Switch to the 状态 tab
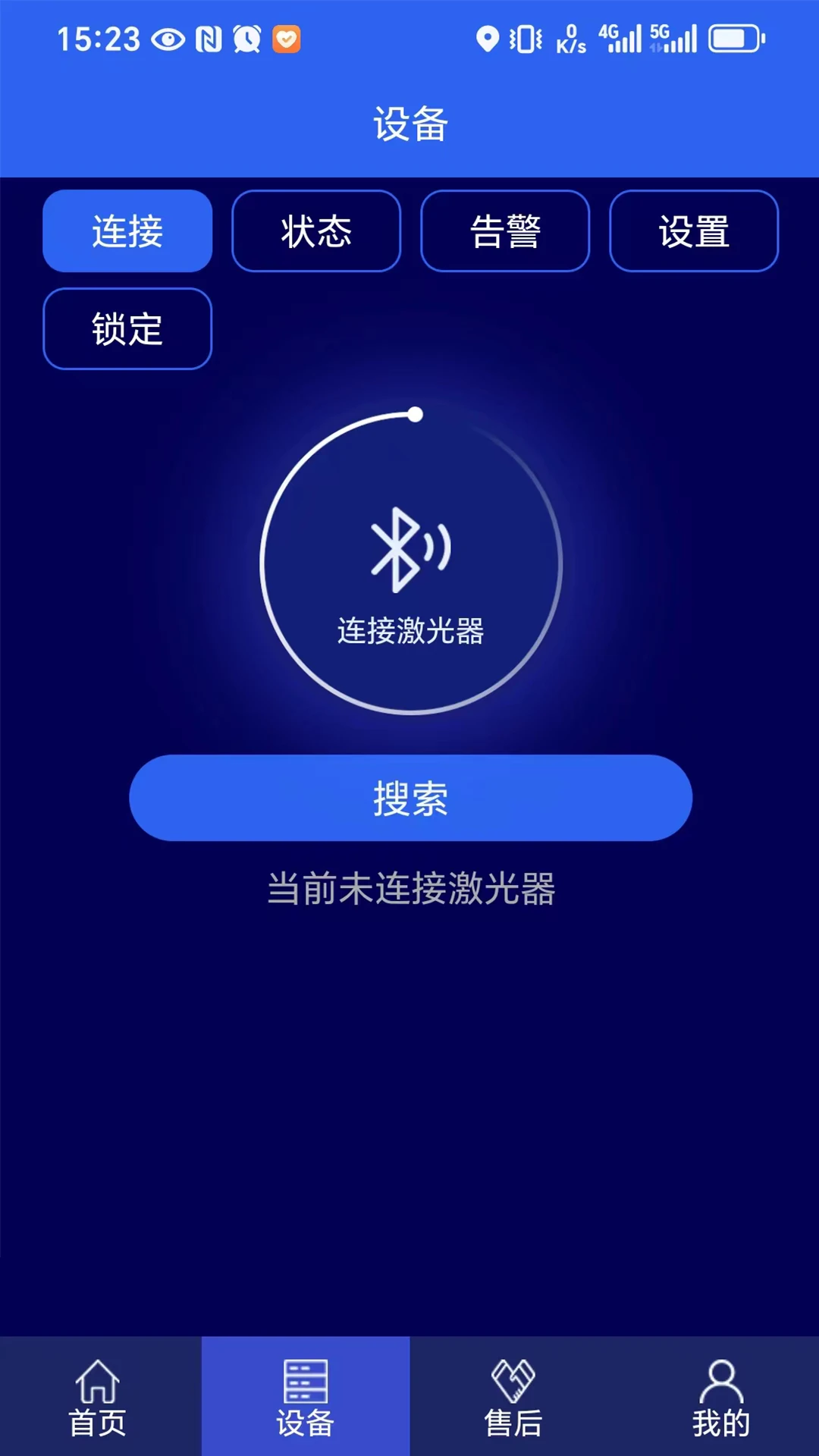819x1456 pixels. [315, 232]
